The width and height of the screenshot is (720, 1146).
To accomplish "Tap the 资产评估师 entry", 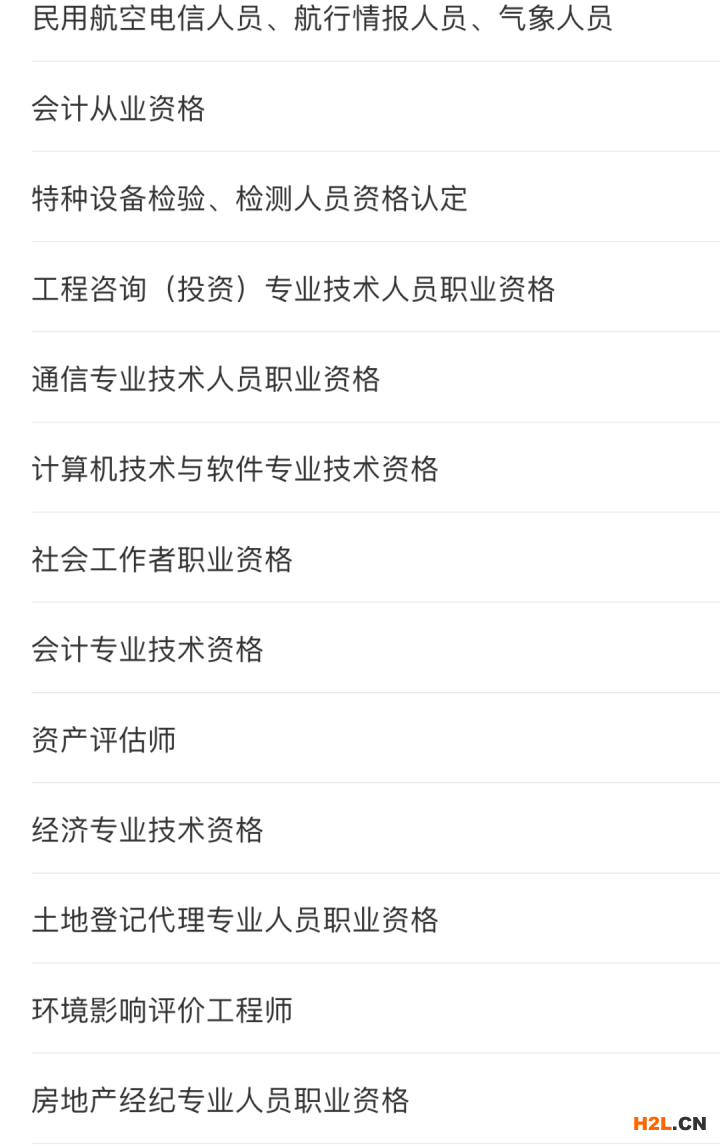I will pyautogui.click(x=104, y=739).
